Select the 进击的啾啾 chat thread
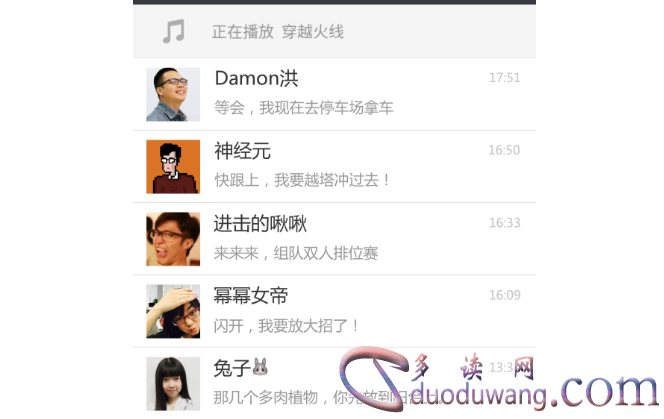 [333, 239]
